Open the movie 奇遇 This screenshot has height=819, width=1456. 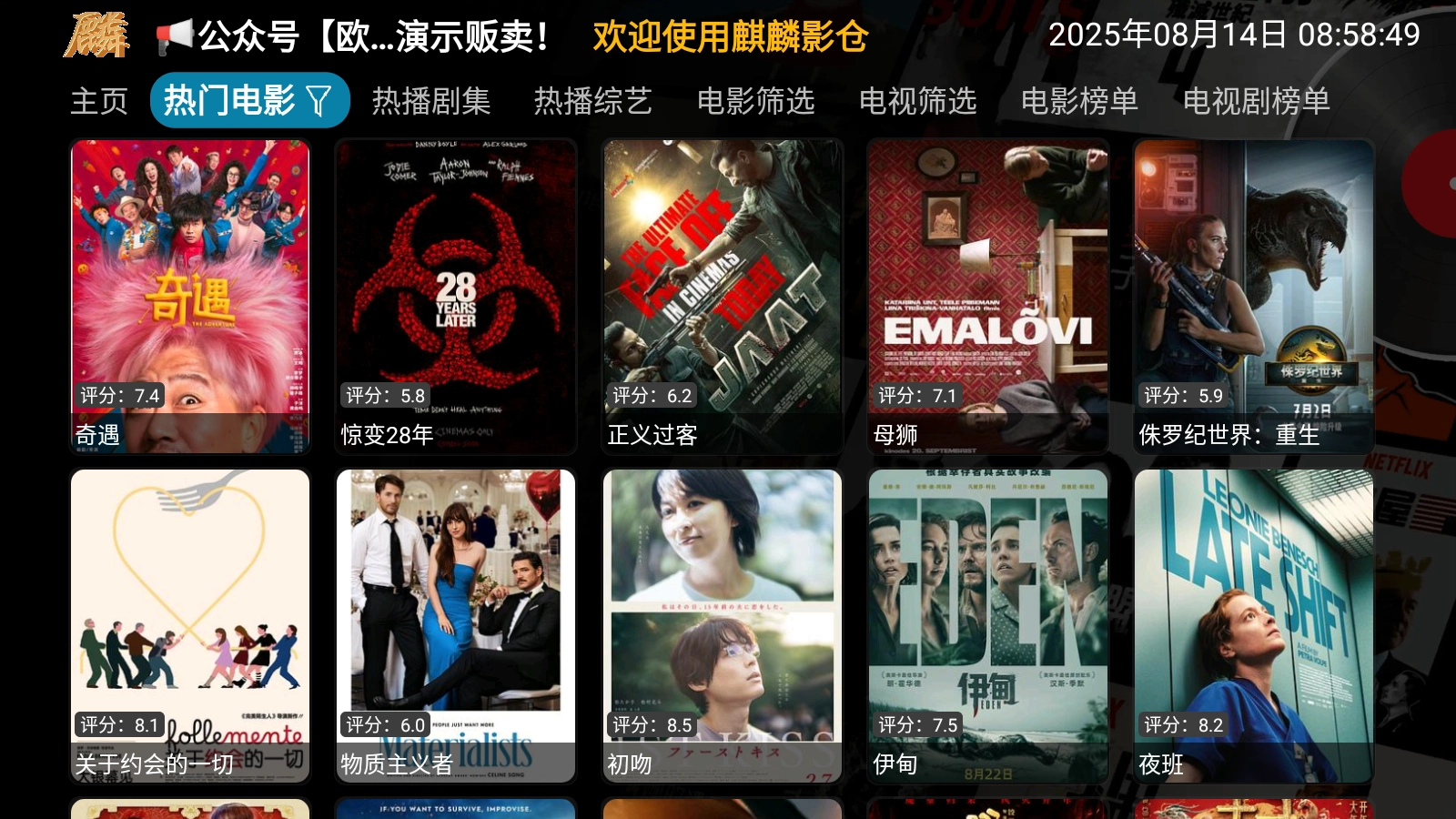coord(190,296)
